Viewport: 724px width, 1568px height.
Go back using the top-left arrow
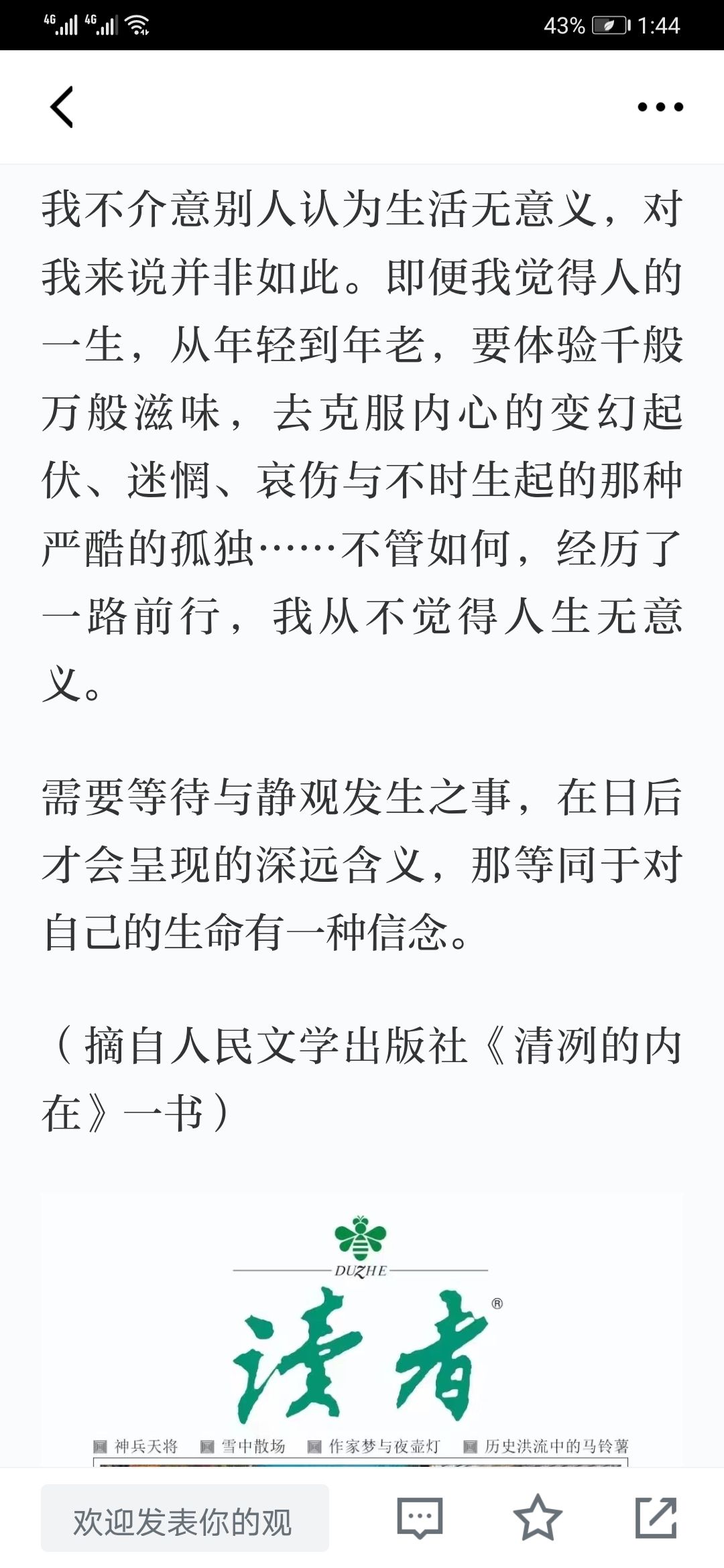(62, 107)
